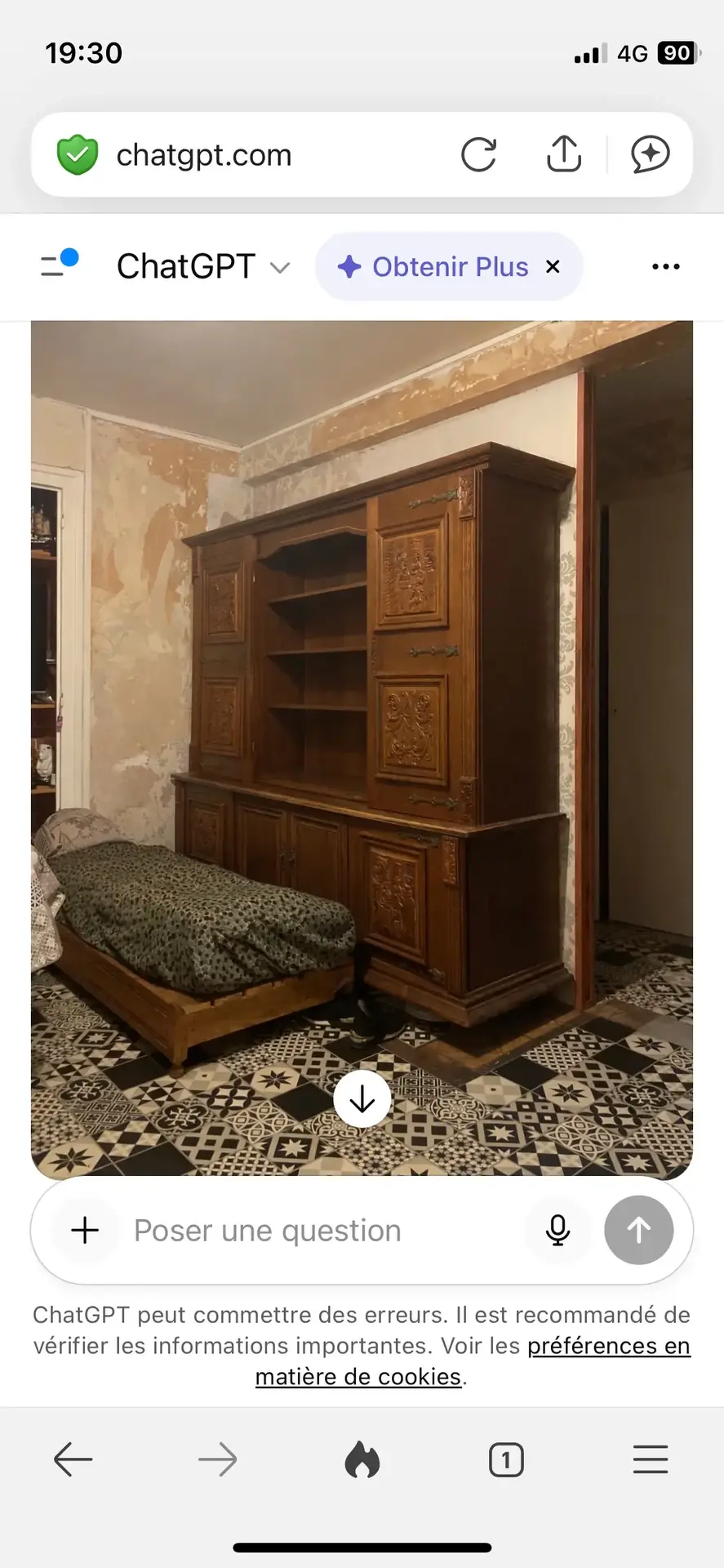Viewport: 724px width, 1568px height.
Task: Open the préférences en matière de cookies link
Action: click(x=607, y=1346)
